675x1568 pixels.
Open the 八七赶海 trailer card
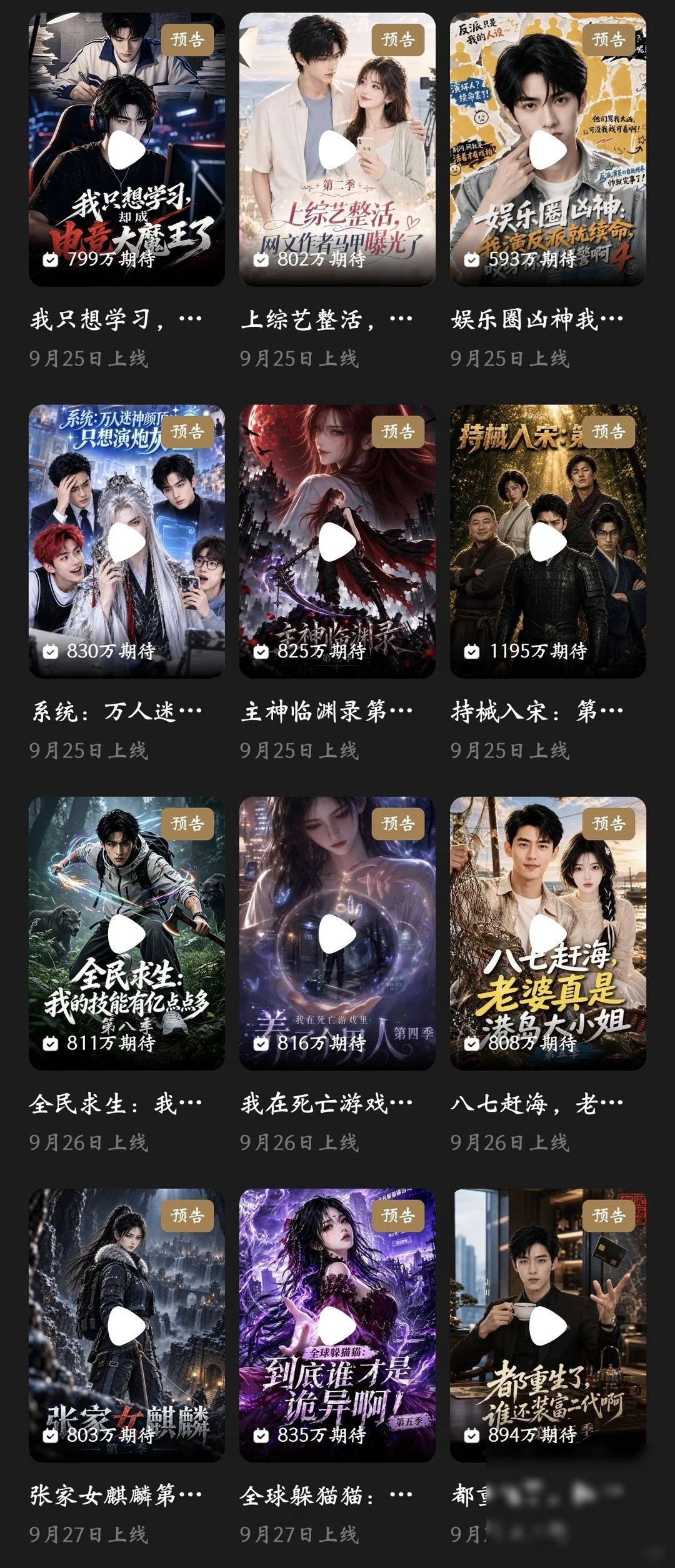click(x=547, y=933)
